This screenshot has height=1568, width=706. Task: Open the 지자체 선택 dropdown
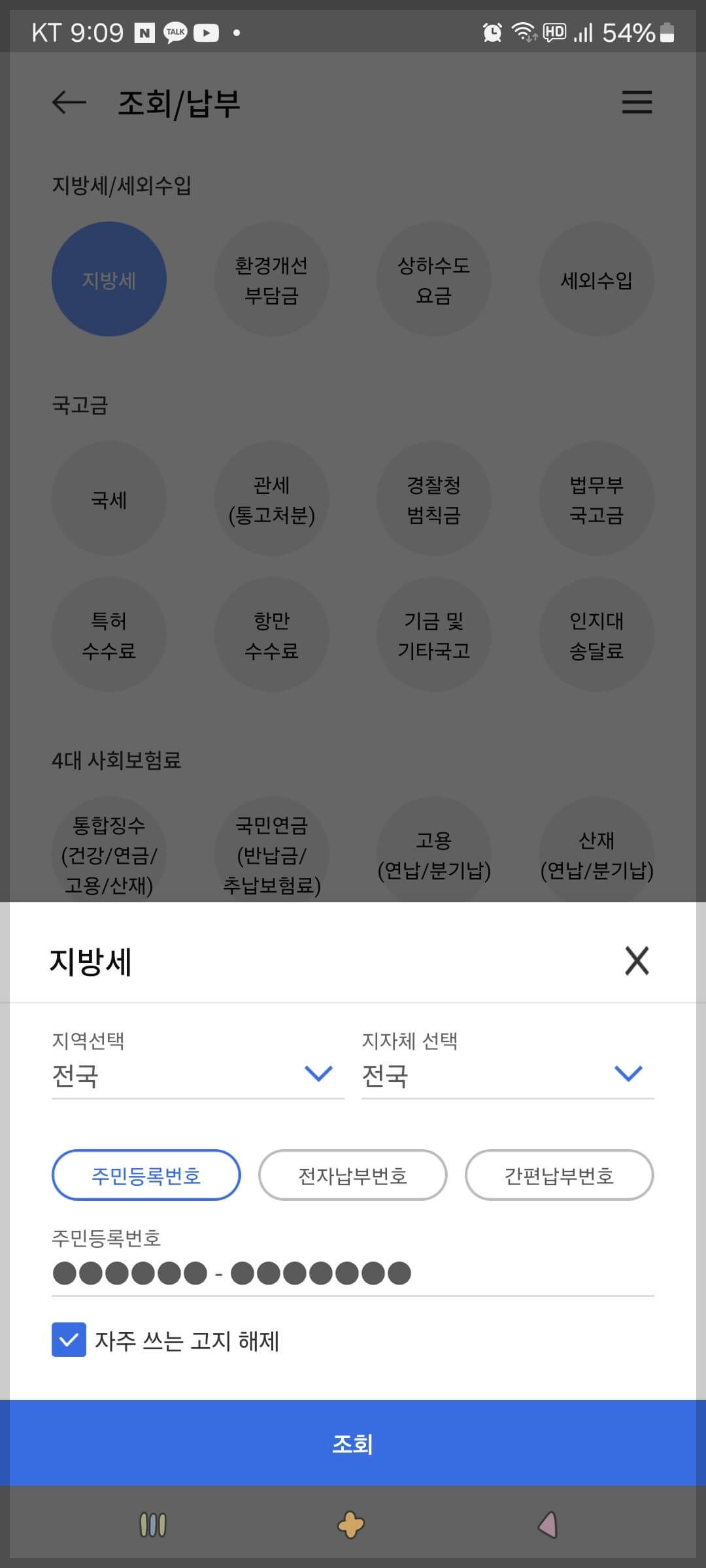point(627,1071)
